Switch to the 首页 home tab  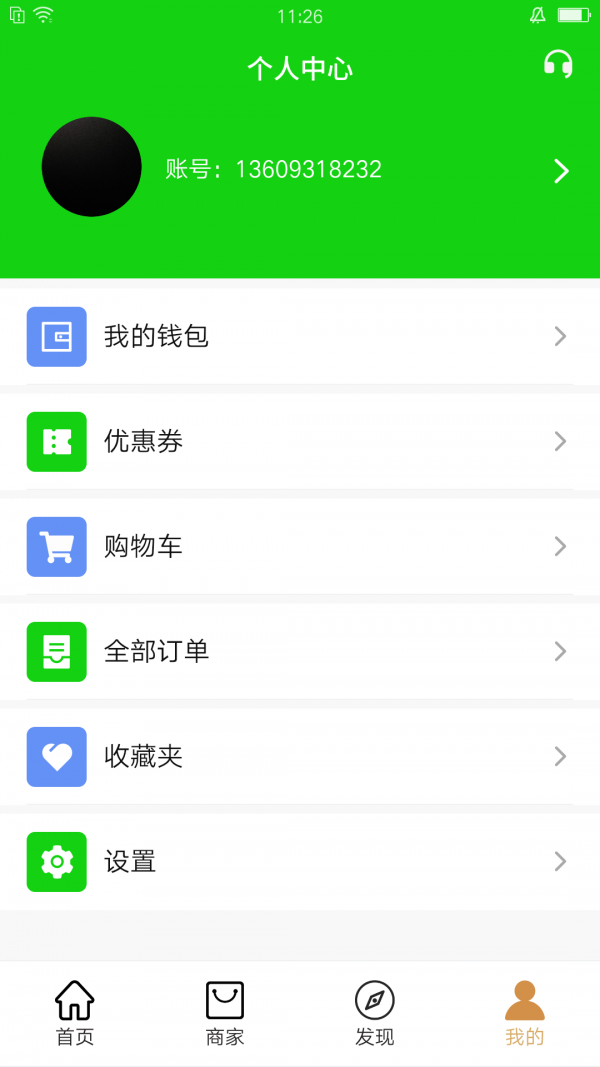[75, 1013]
